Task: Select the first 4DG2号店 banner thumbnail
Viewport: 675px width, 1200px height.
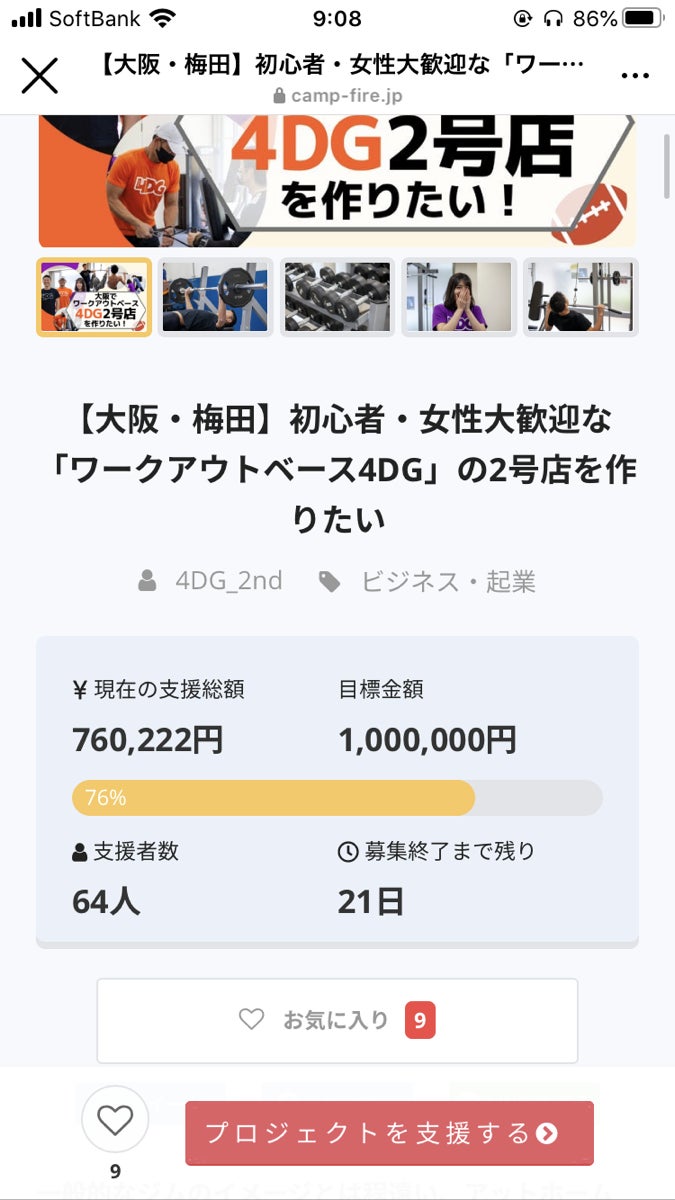Action: click(94, 297)
